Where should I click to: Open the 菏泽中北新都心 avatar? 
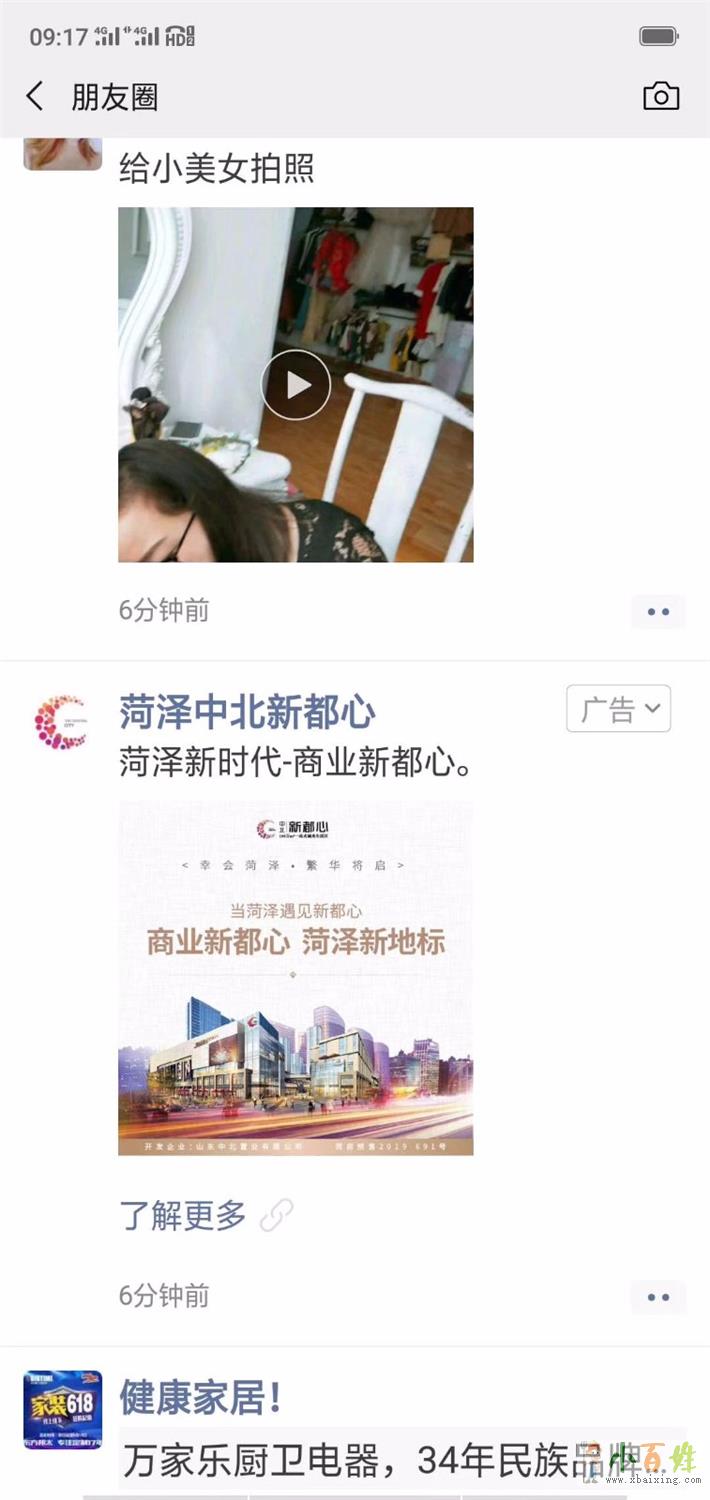pos(62,722)
